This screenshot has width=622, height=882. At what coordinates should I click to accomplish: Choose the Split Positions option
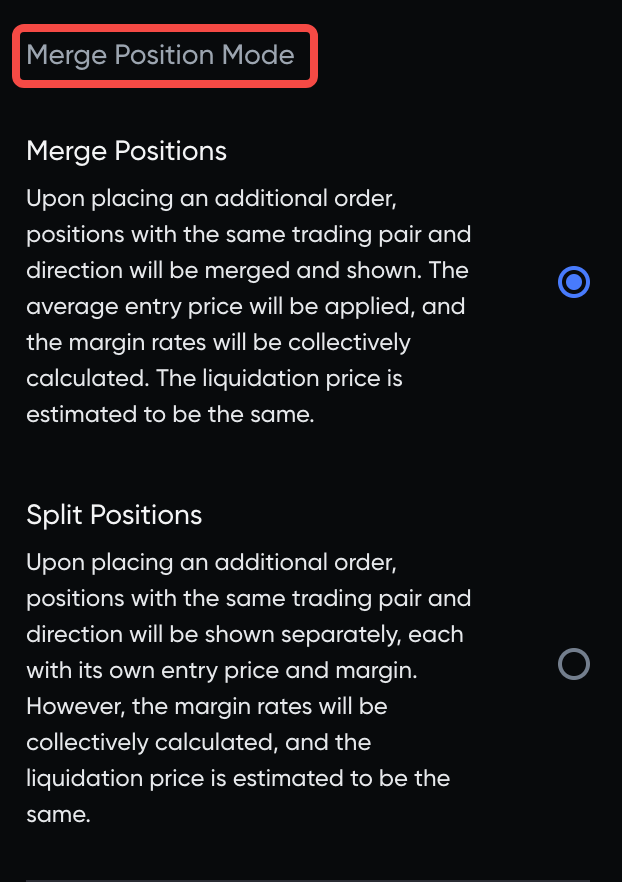pyautogui.click(x=574, y=664)
